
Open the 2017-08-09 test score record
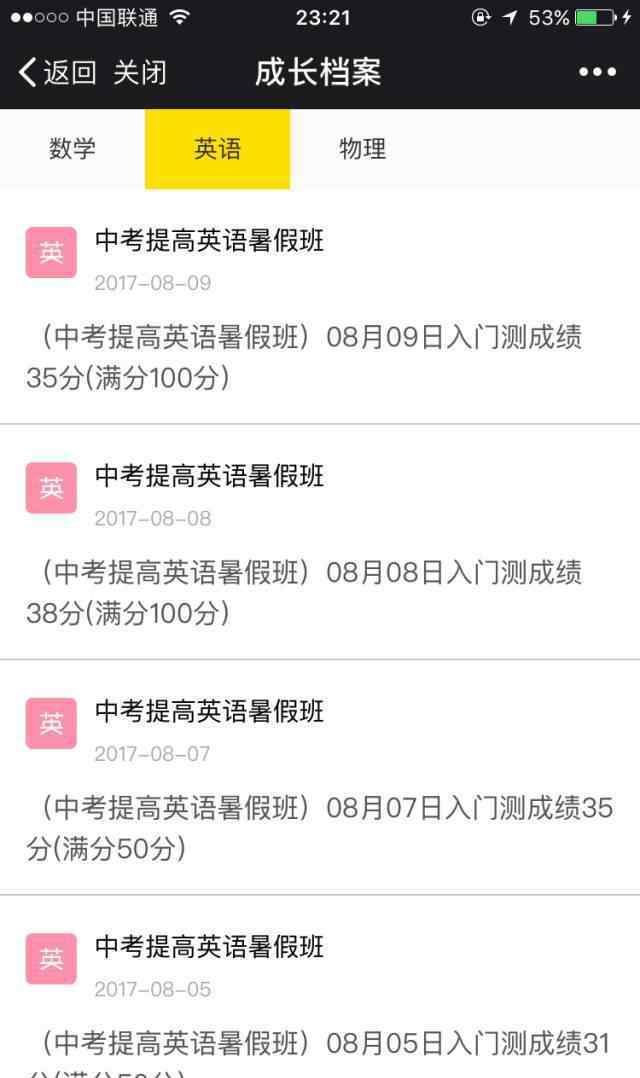click(x=320, y=307)
